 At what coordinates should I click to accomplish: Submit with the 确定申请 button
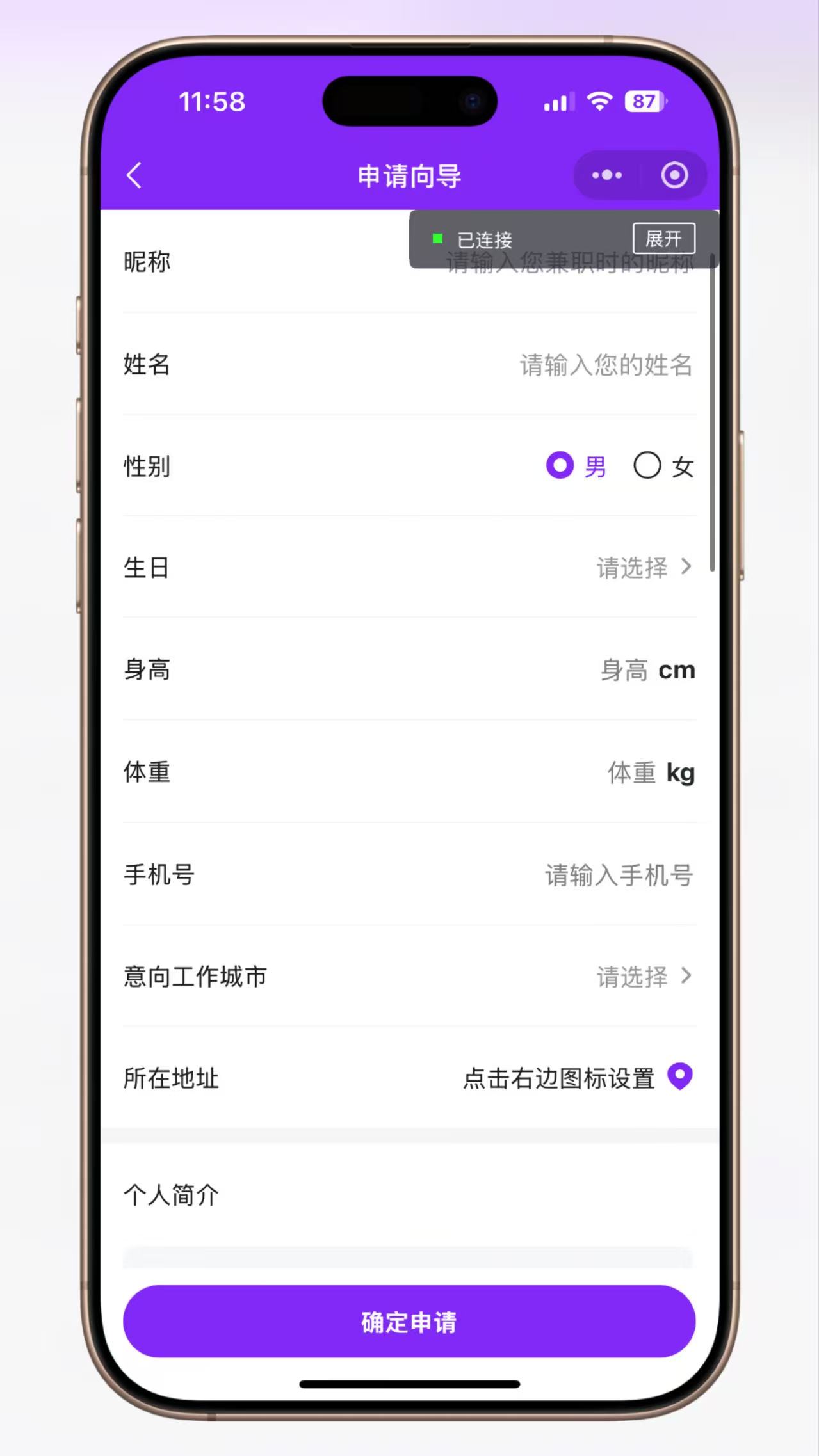click(409, 1322)
